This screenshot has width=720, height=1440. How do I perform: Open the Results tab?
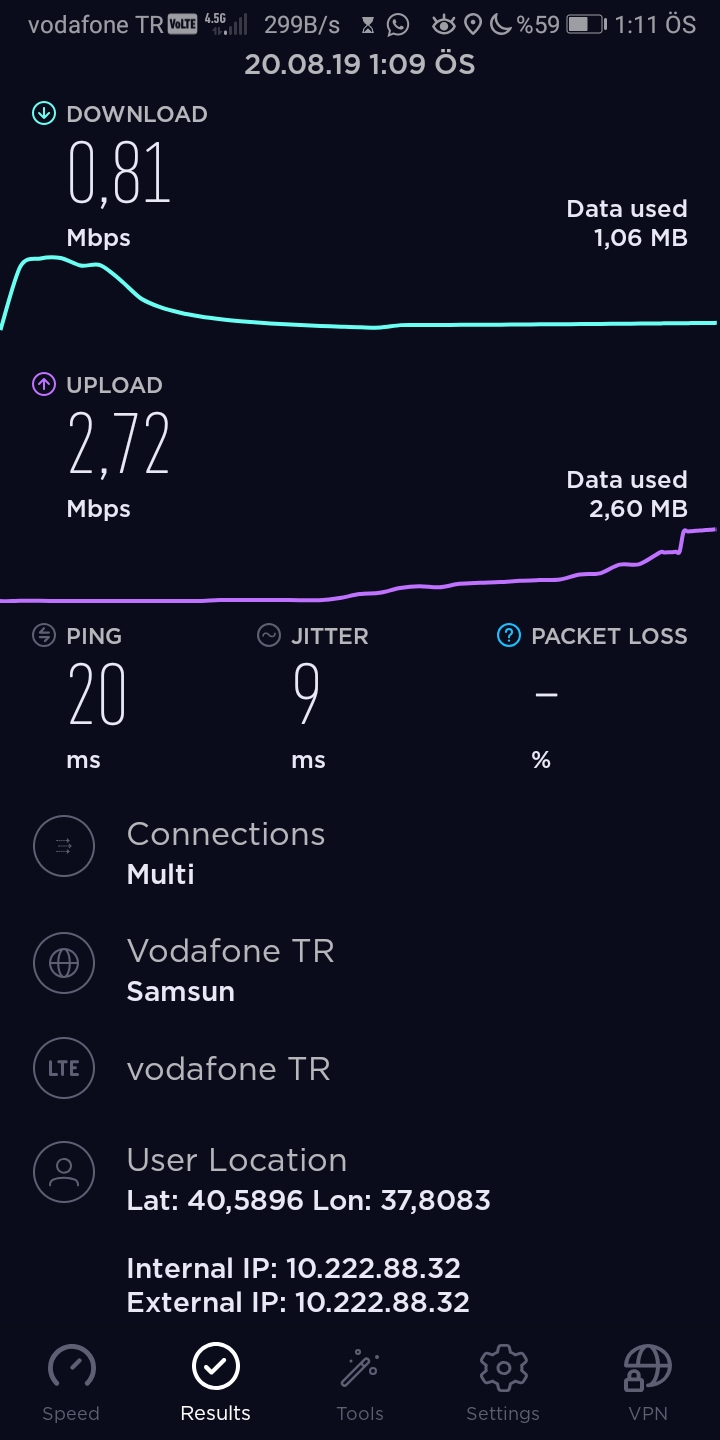click(215, 1383)
